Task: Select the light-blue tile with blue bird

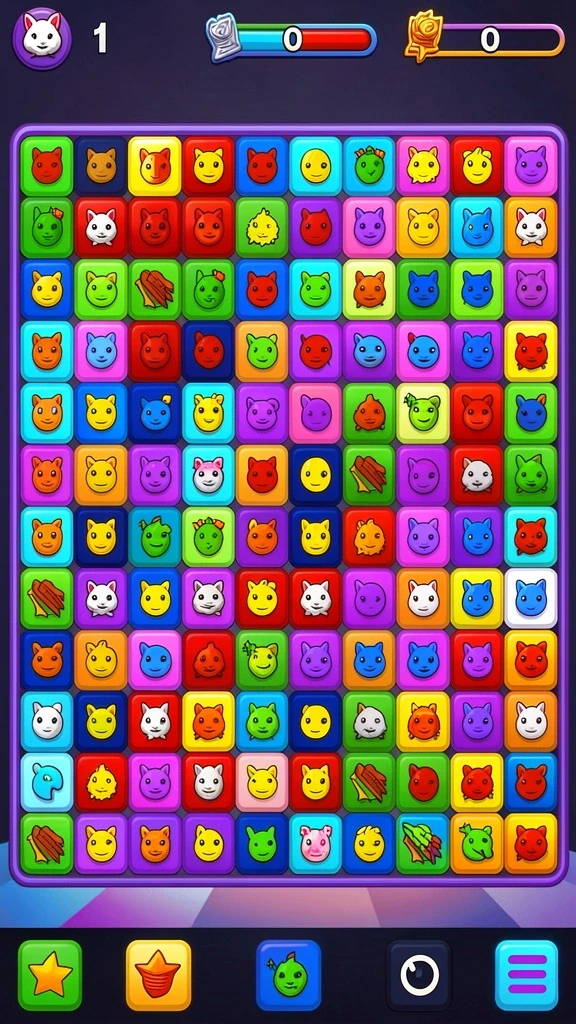Action: coord(47,782)
